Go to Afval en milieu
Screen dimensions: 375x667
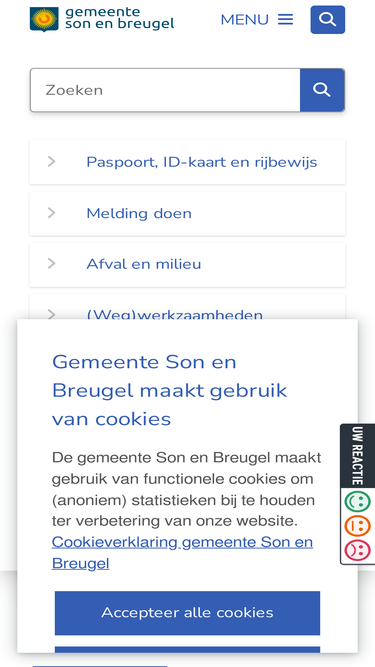pyautogui.click(x=187, y=264)
